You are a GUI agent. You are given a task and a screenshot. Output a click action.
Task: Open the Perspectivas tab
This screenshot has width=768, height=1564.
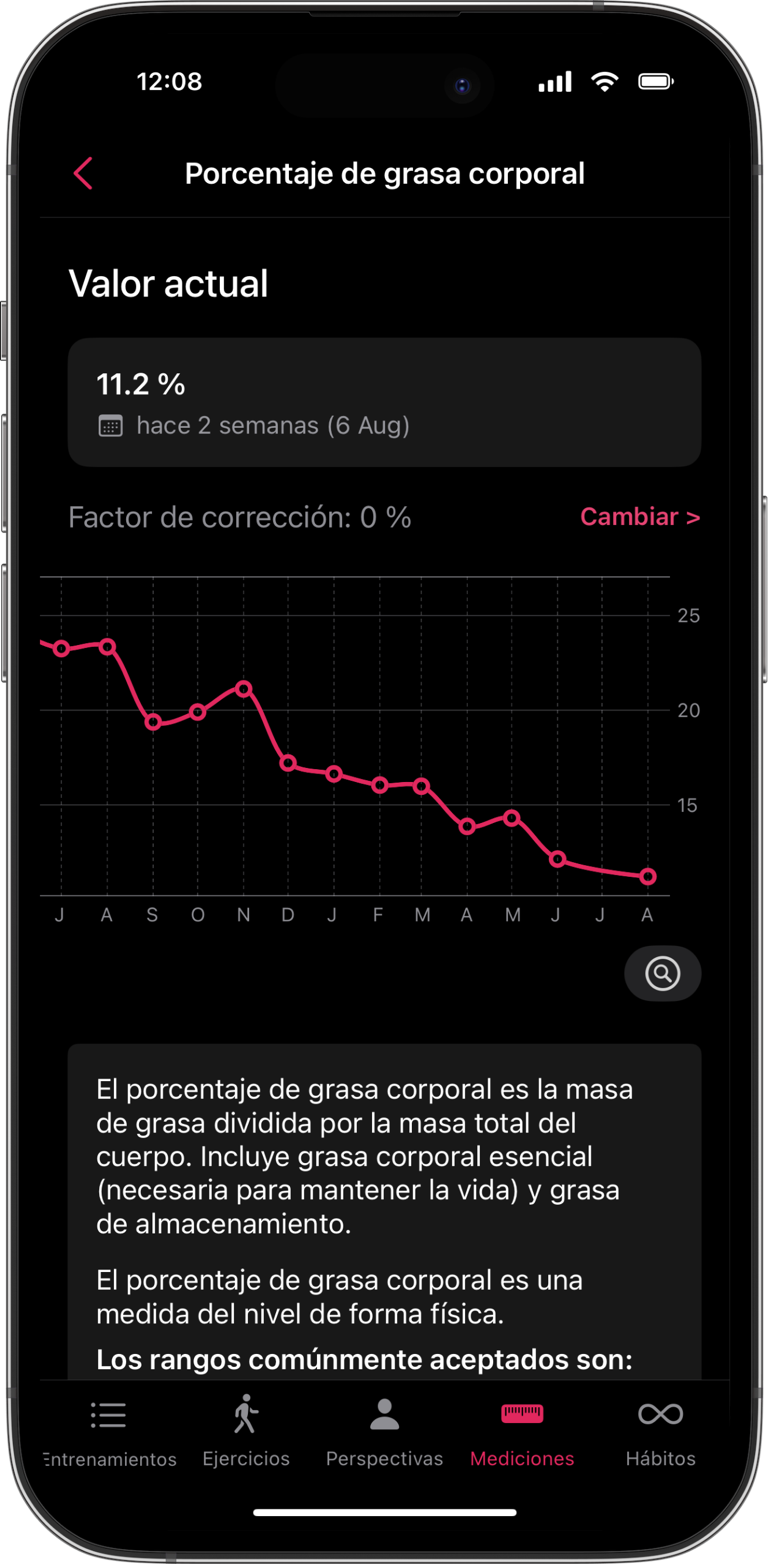[x=384, y=1432]
